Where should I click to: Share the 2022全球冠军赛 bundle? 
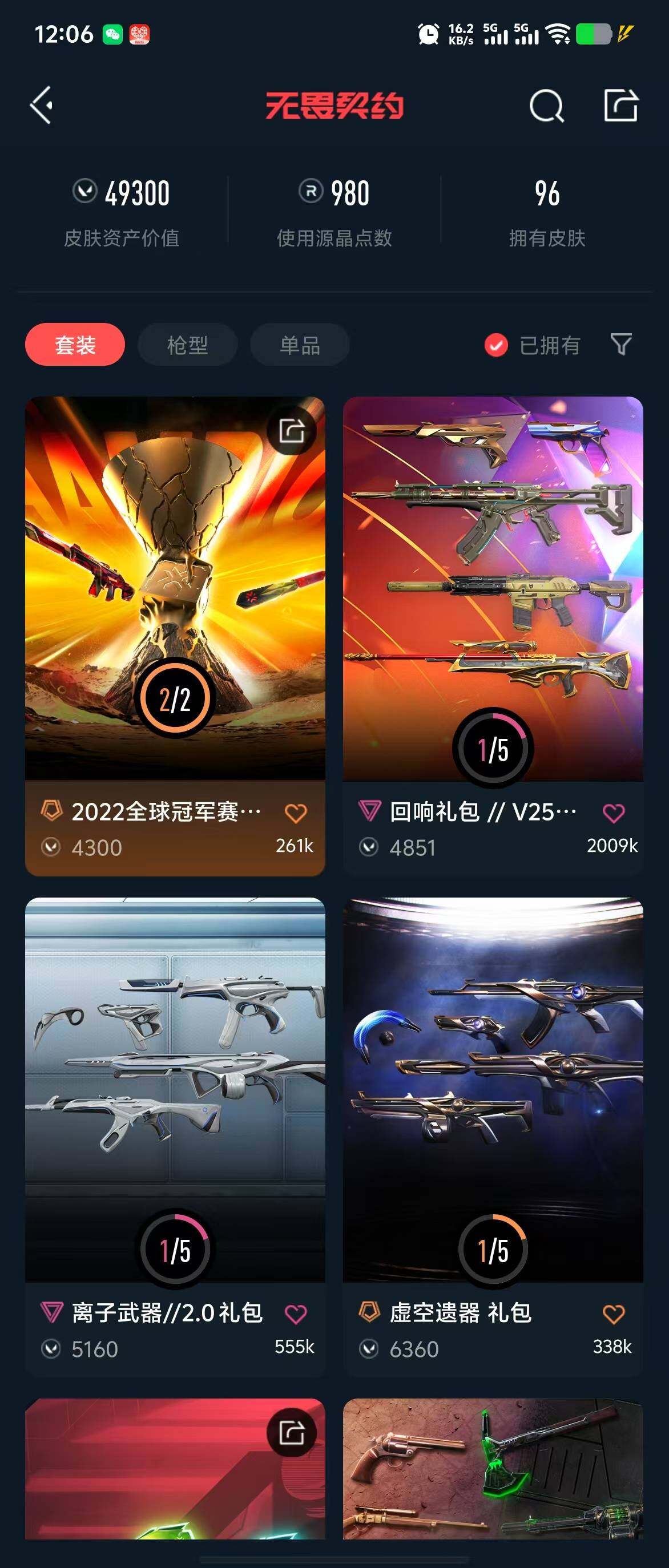[292, 431]
